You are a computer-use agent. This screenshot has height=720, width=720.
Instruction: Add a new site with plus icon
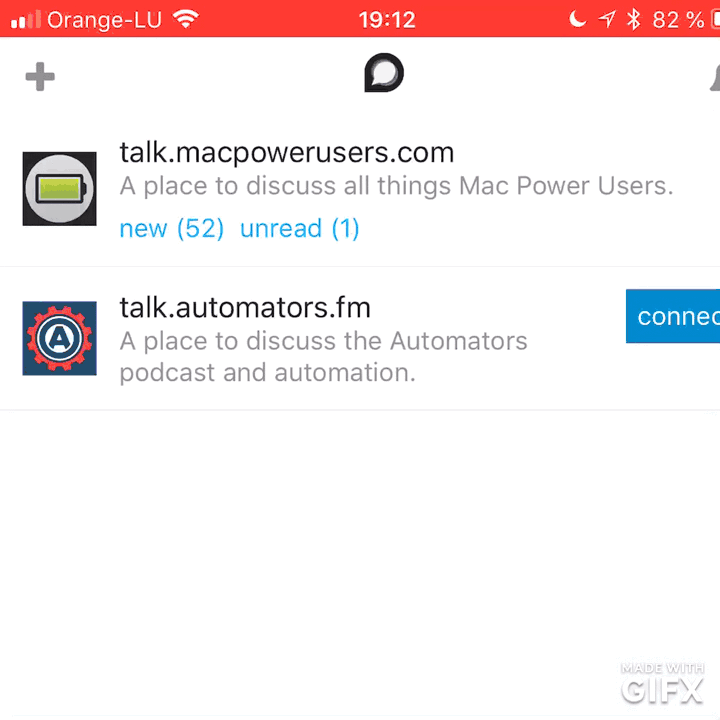(x=40, y=77)
